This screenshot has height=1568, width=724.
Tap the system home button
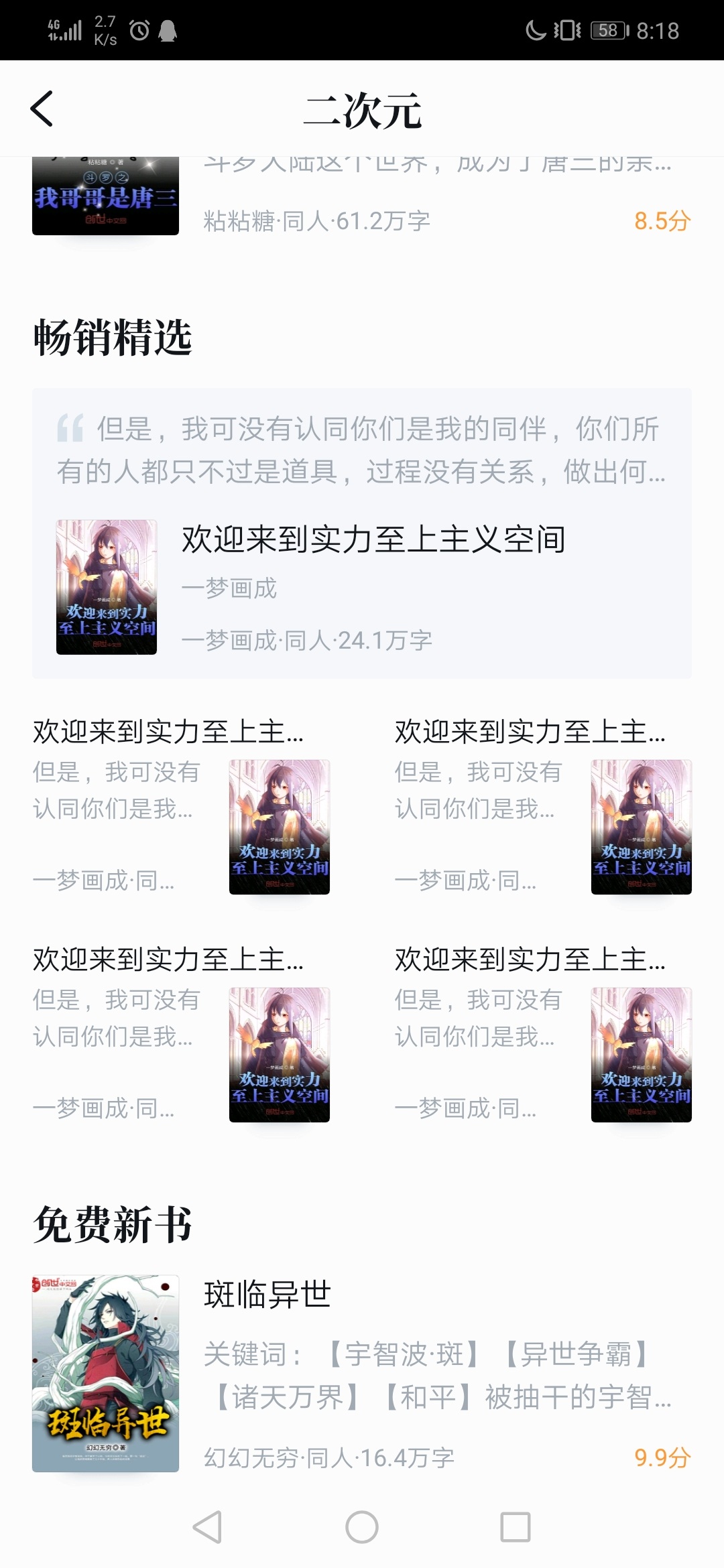click(x=362, y=1527)
